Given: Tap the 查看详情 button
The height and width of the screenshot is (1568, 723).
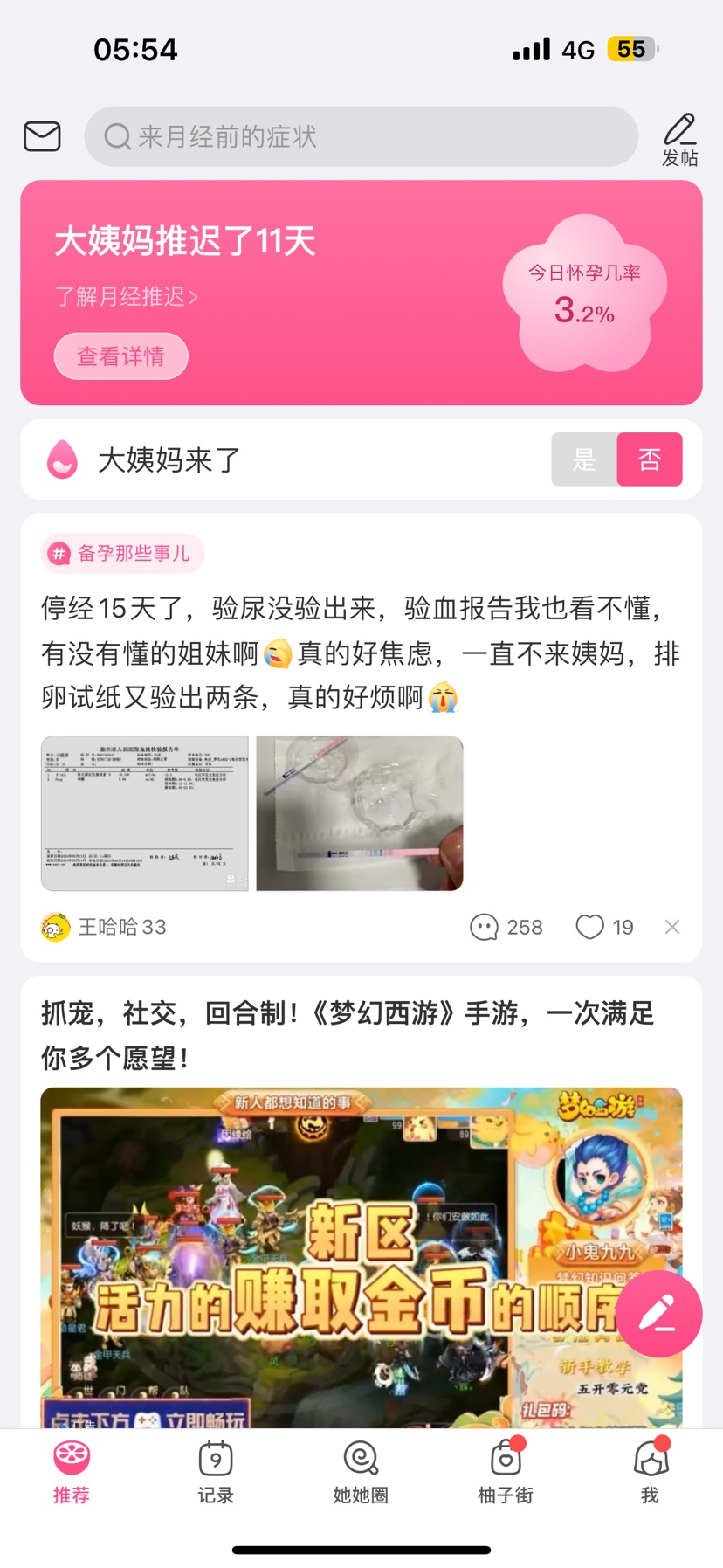Looking at the screenshot, I should (x=120, y=356).
